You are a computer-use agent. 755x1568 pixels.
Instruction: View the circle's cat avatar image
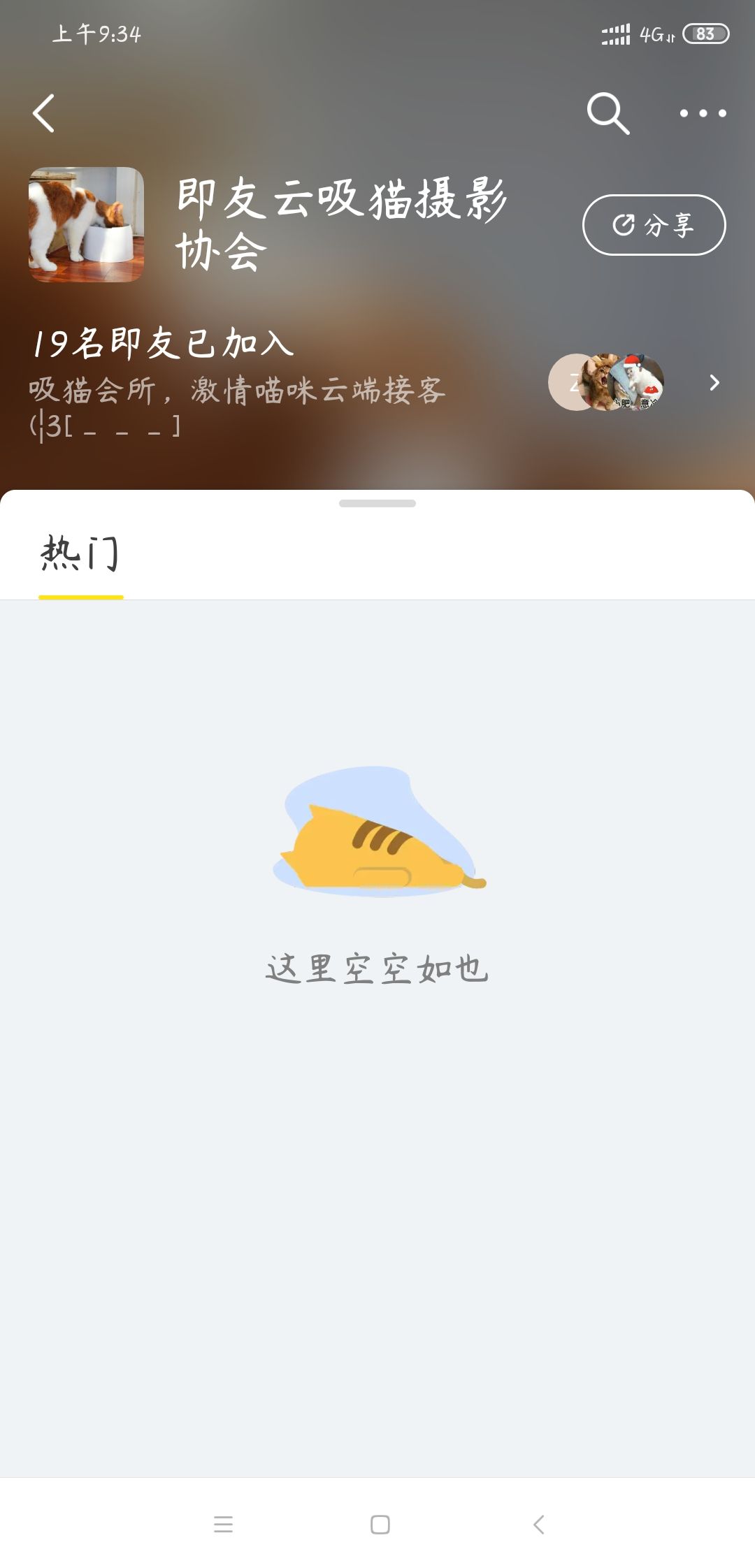coord(86,224)
